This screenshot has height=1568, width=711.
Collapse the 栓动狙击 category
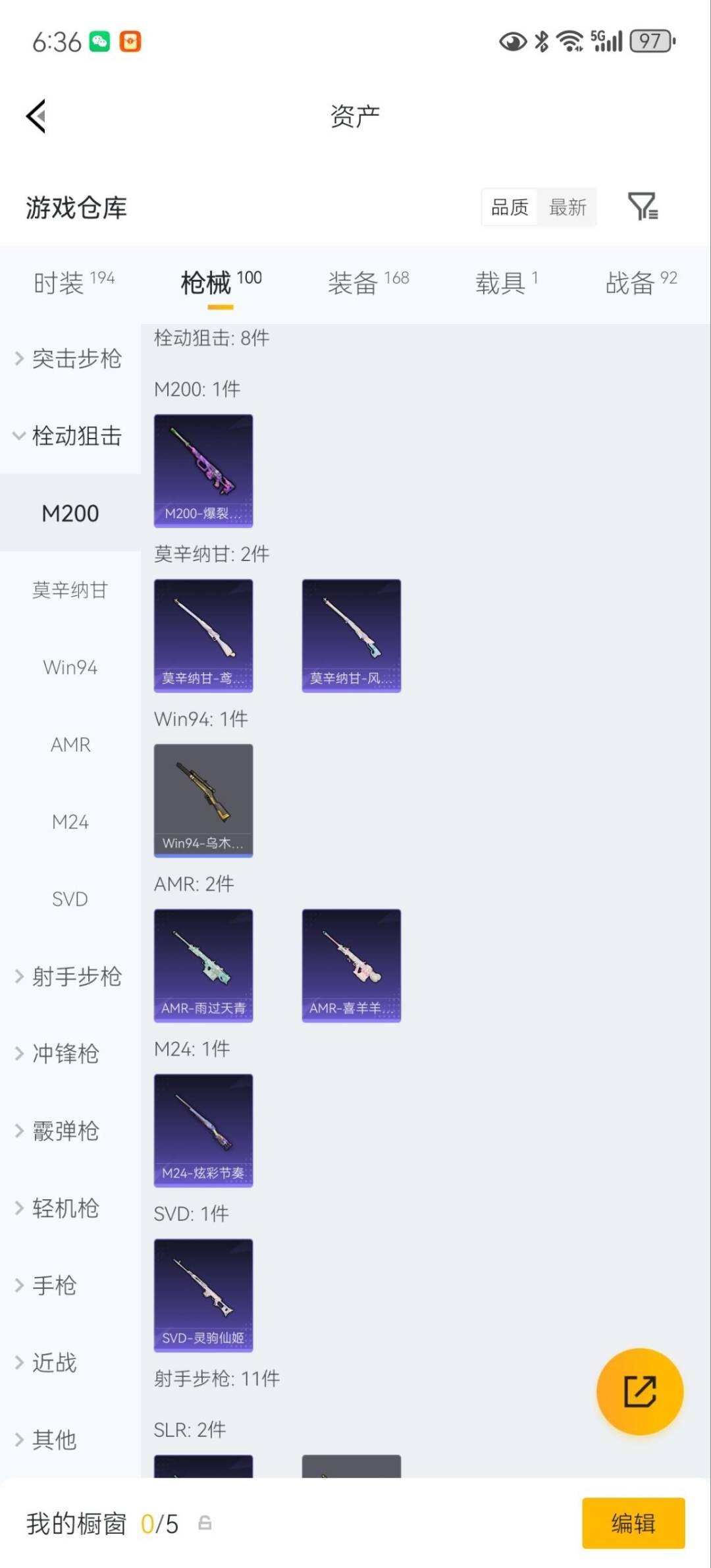pos(76,436)
